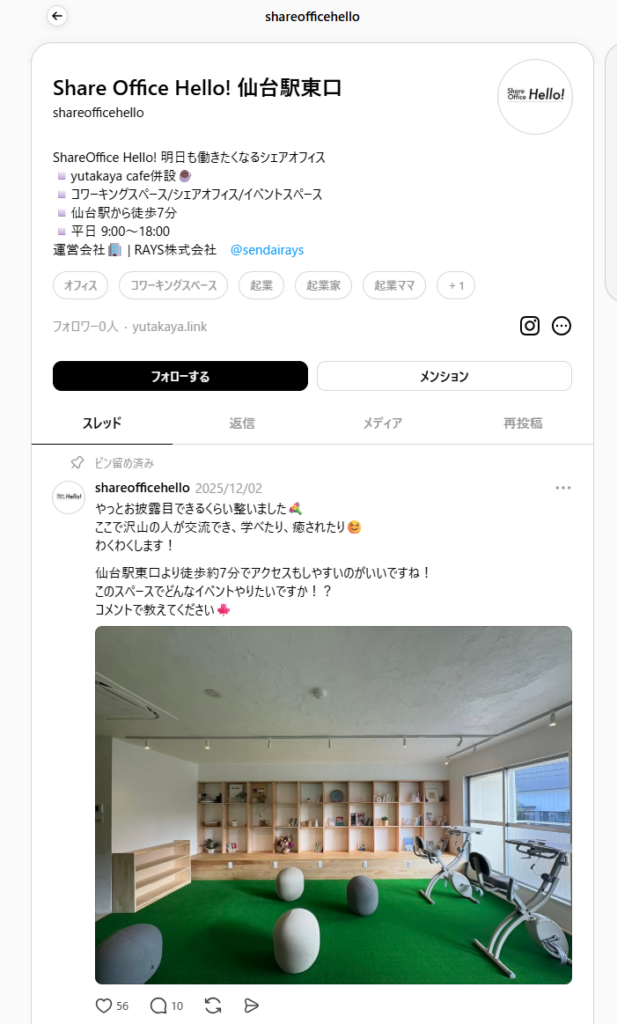Follow with the フォローする button
This screenshot has width=617, height=1024.
(180, 376)
